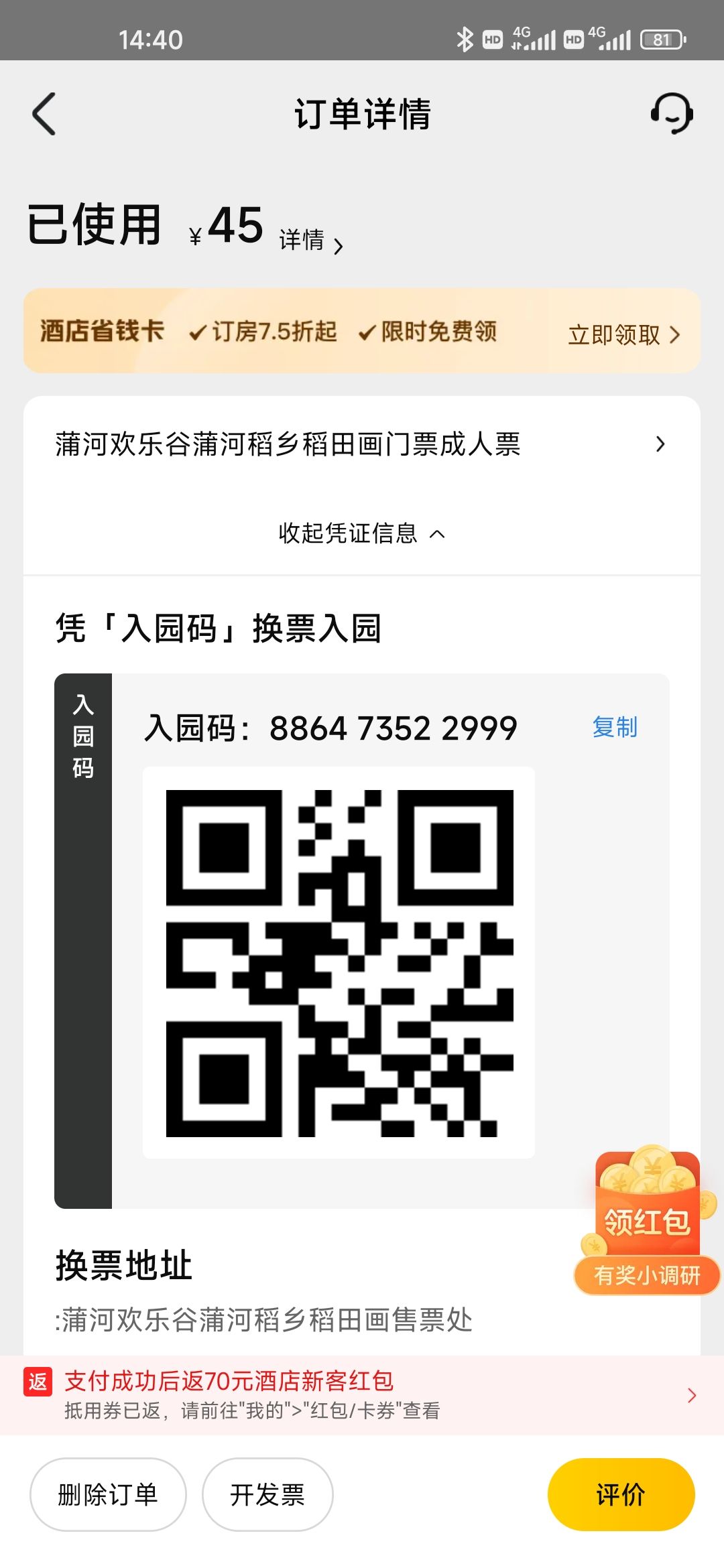
Task: Go back from the order details page
Action: [x=44, y=115]
